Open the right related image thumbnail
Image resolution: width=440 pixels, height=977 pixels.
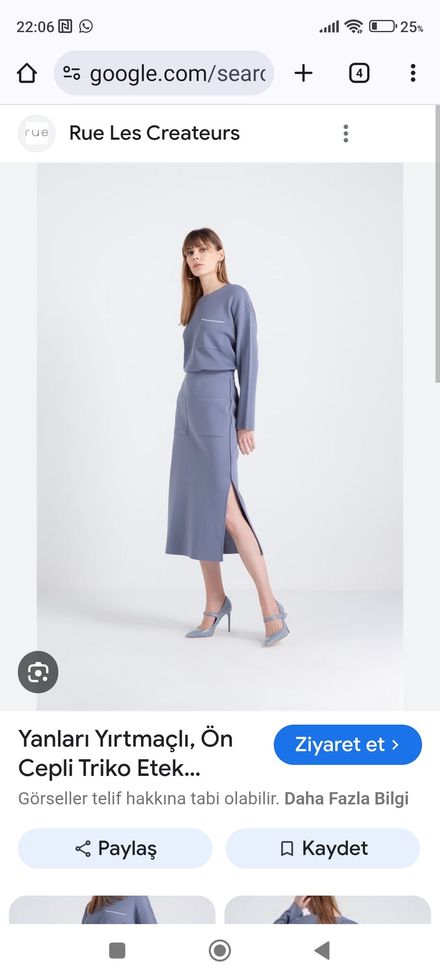pos(328,910)
